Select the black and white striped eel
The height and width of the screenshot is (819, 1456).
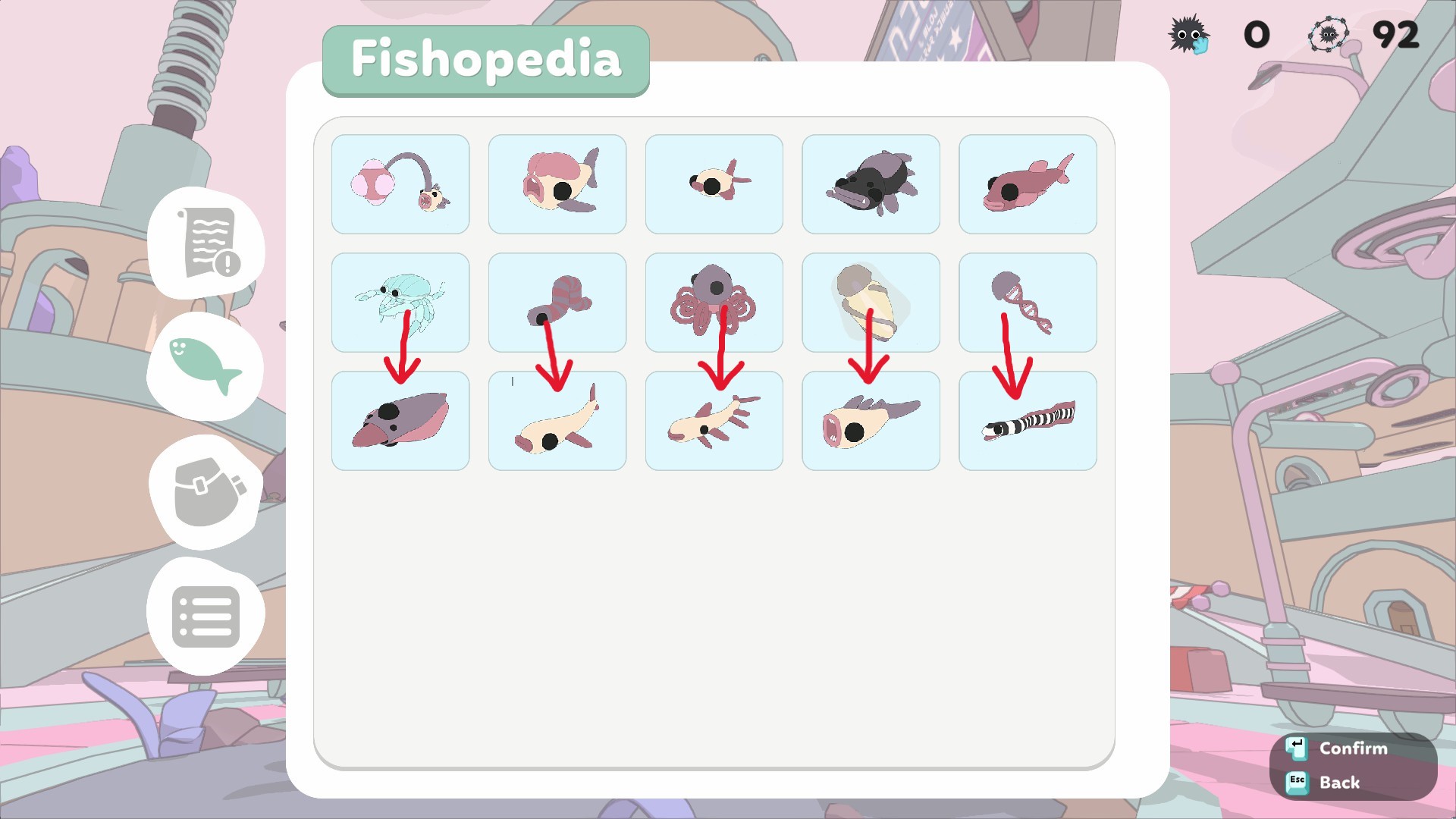[x=871, y=421]
